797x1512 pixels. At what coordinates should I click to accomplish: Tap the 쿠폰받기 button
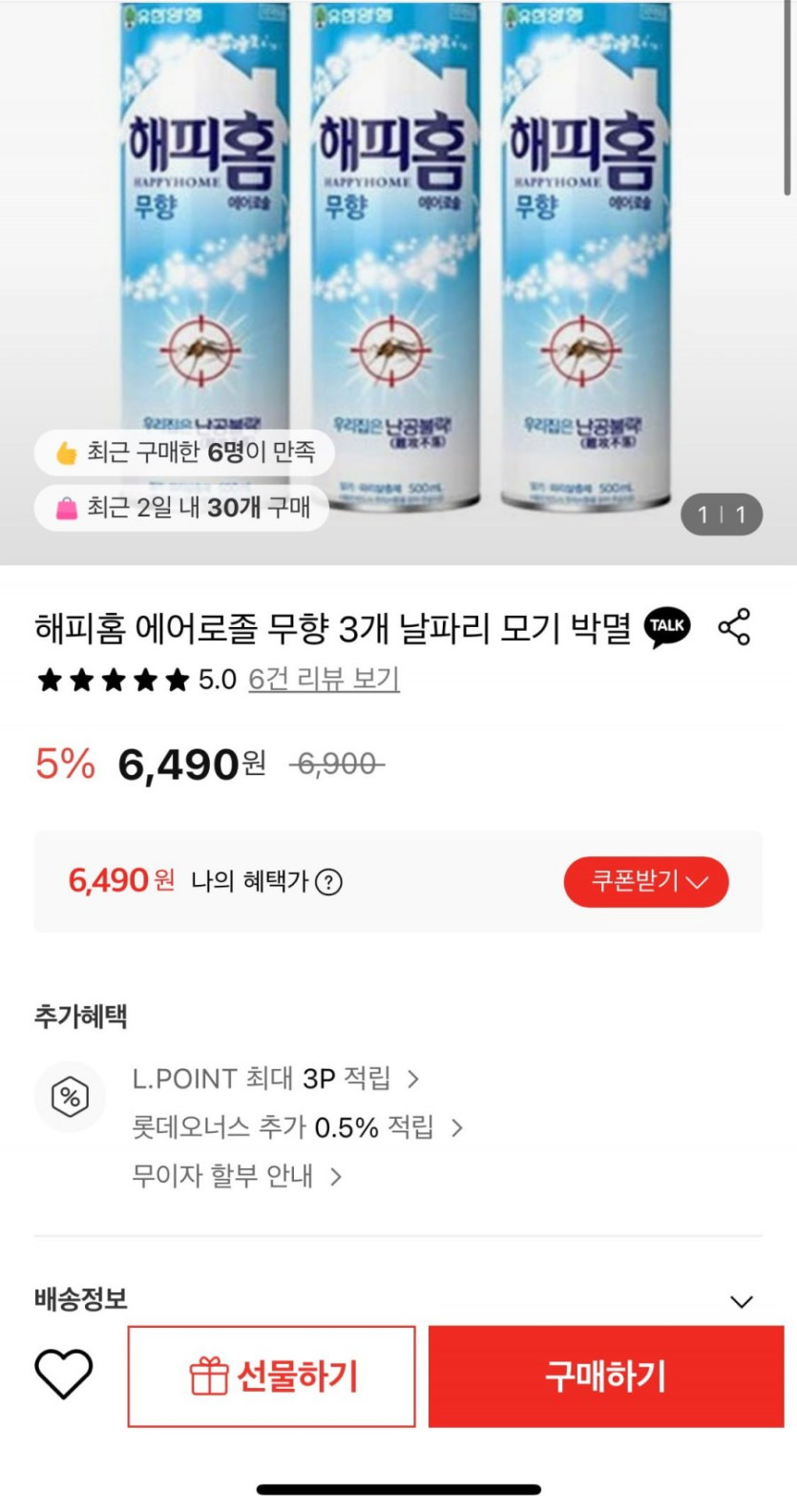[x=646, y=881]
